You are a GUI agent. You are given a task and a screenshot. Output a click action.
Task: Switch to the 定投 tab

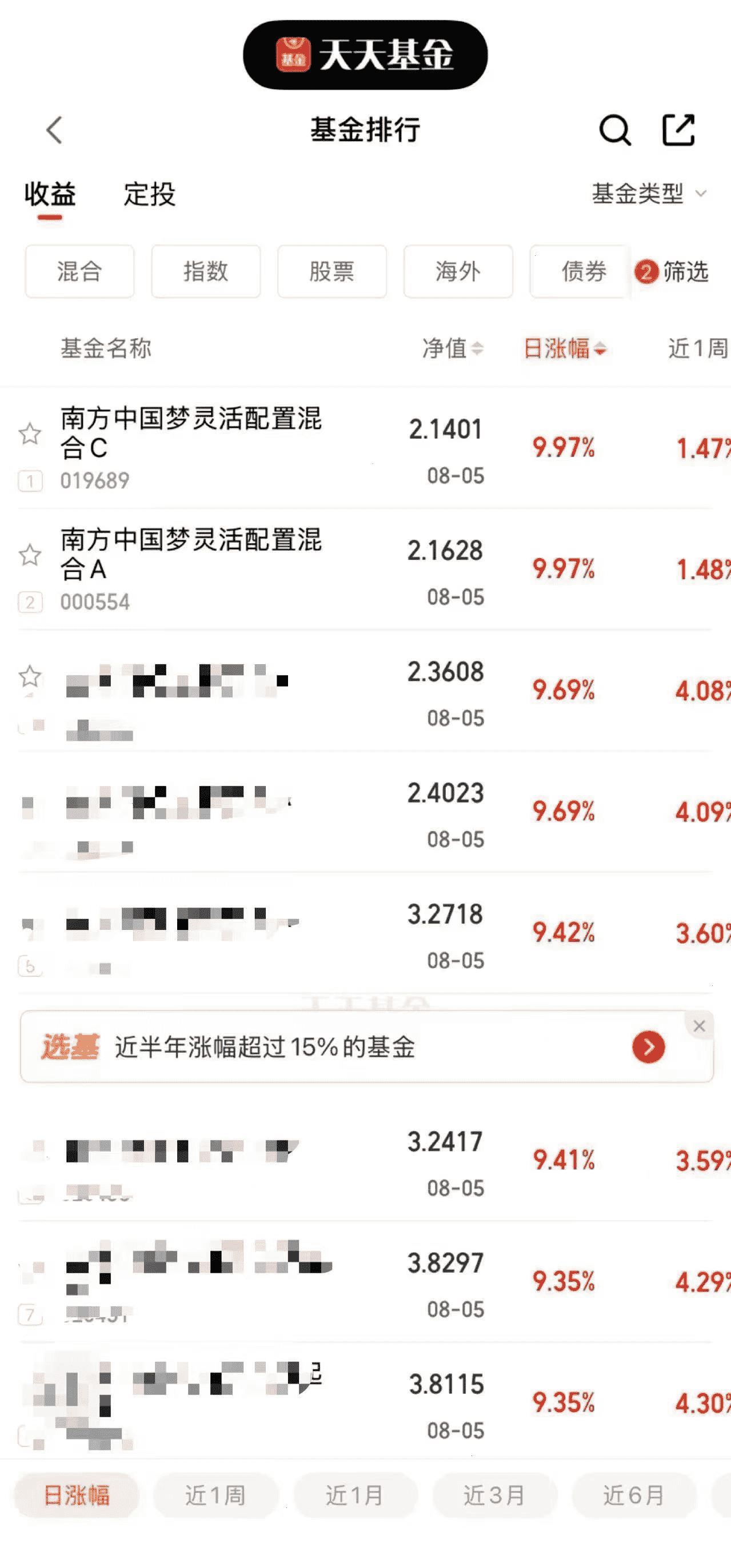point(149,195)
